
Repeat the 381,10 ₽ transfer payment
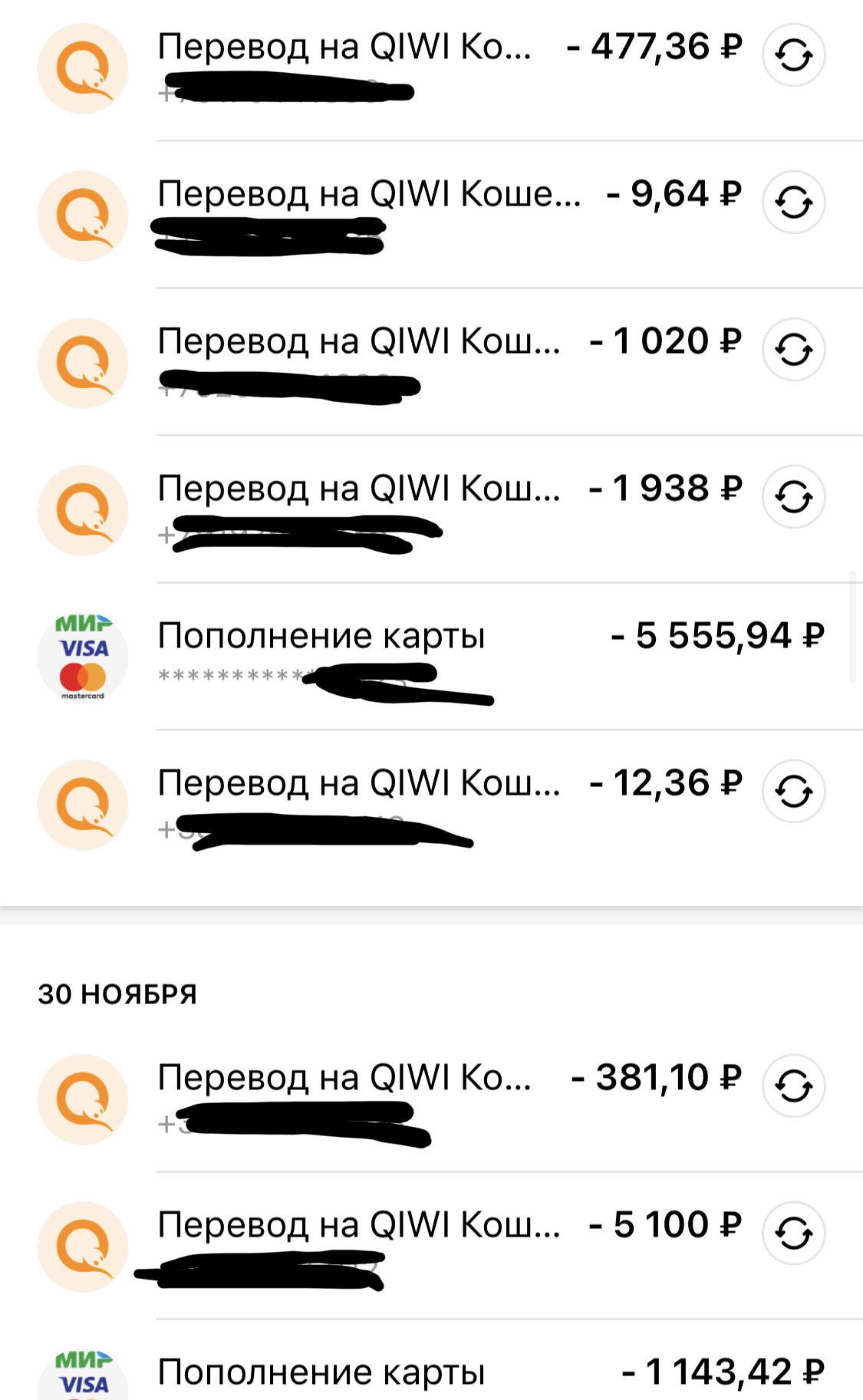click(793, 1085)
